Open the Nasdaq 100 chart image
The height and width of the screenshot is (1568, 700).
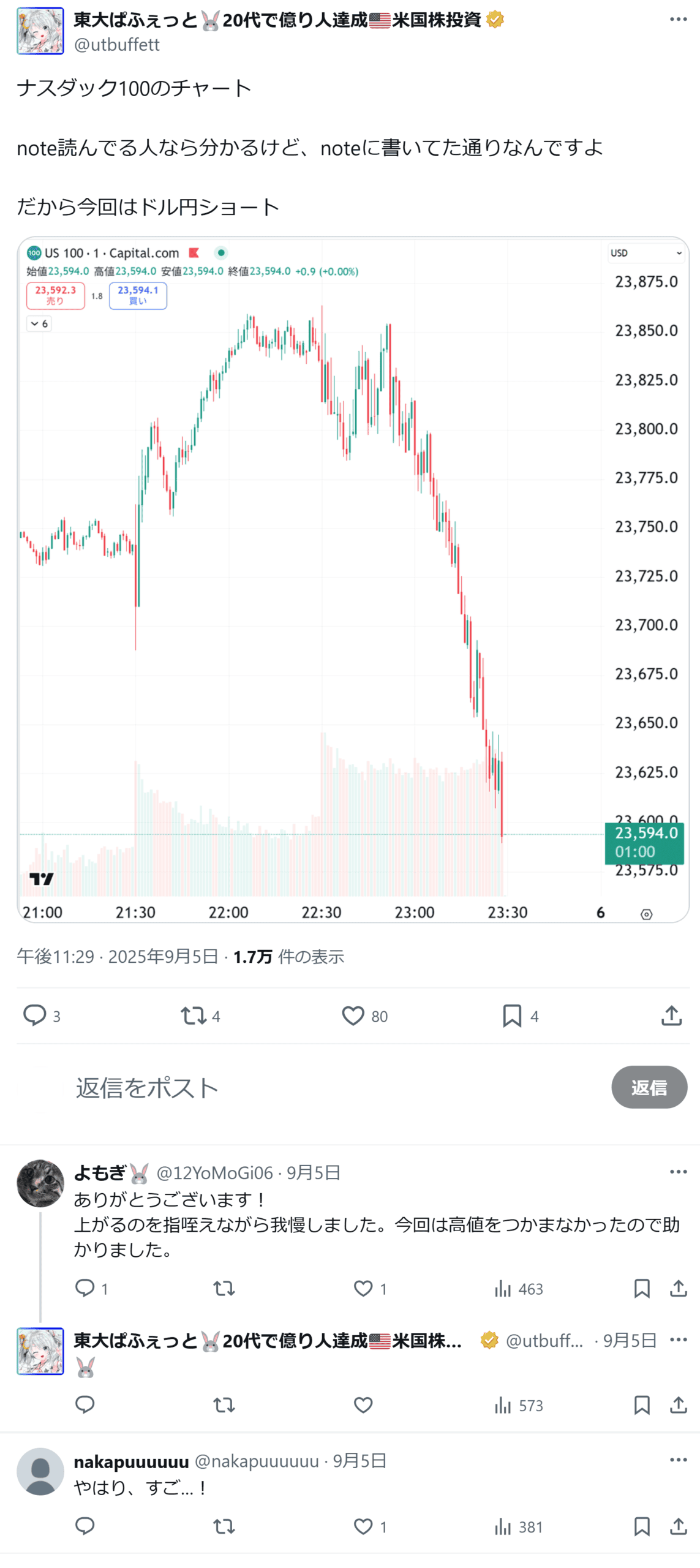pos(352,579)
